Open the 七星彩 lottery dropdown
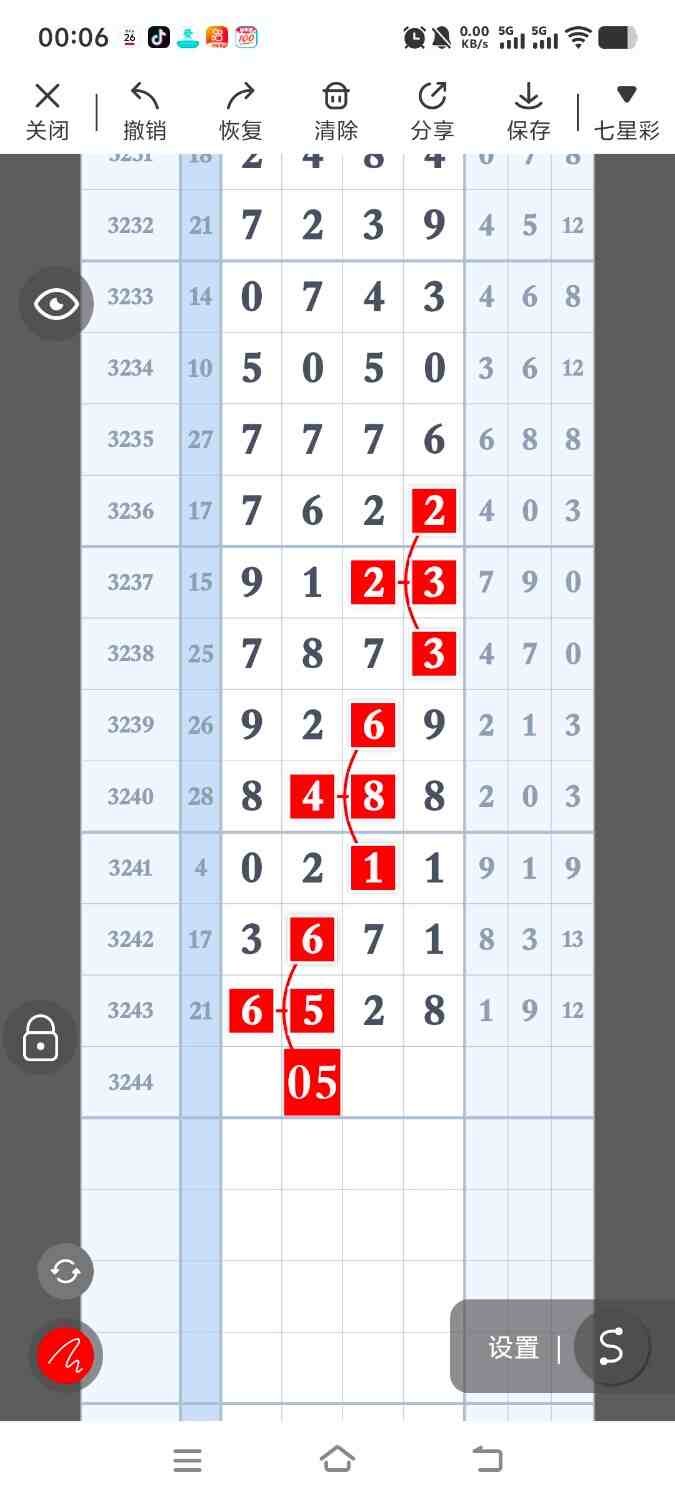 pos(626,111)
